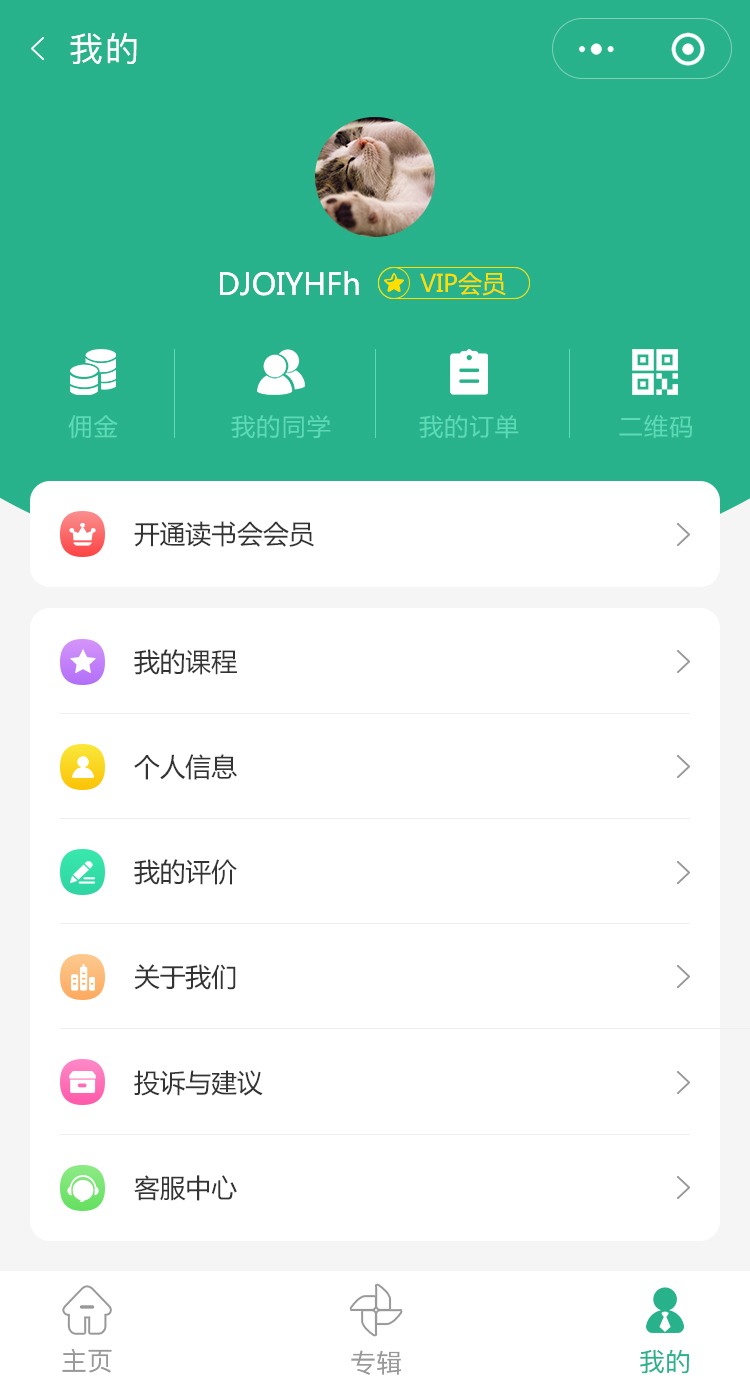Contact 客服中心

tap(375, 1188)
